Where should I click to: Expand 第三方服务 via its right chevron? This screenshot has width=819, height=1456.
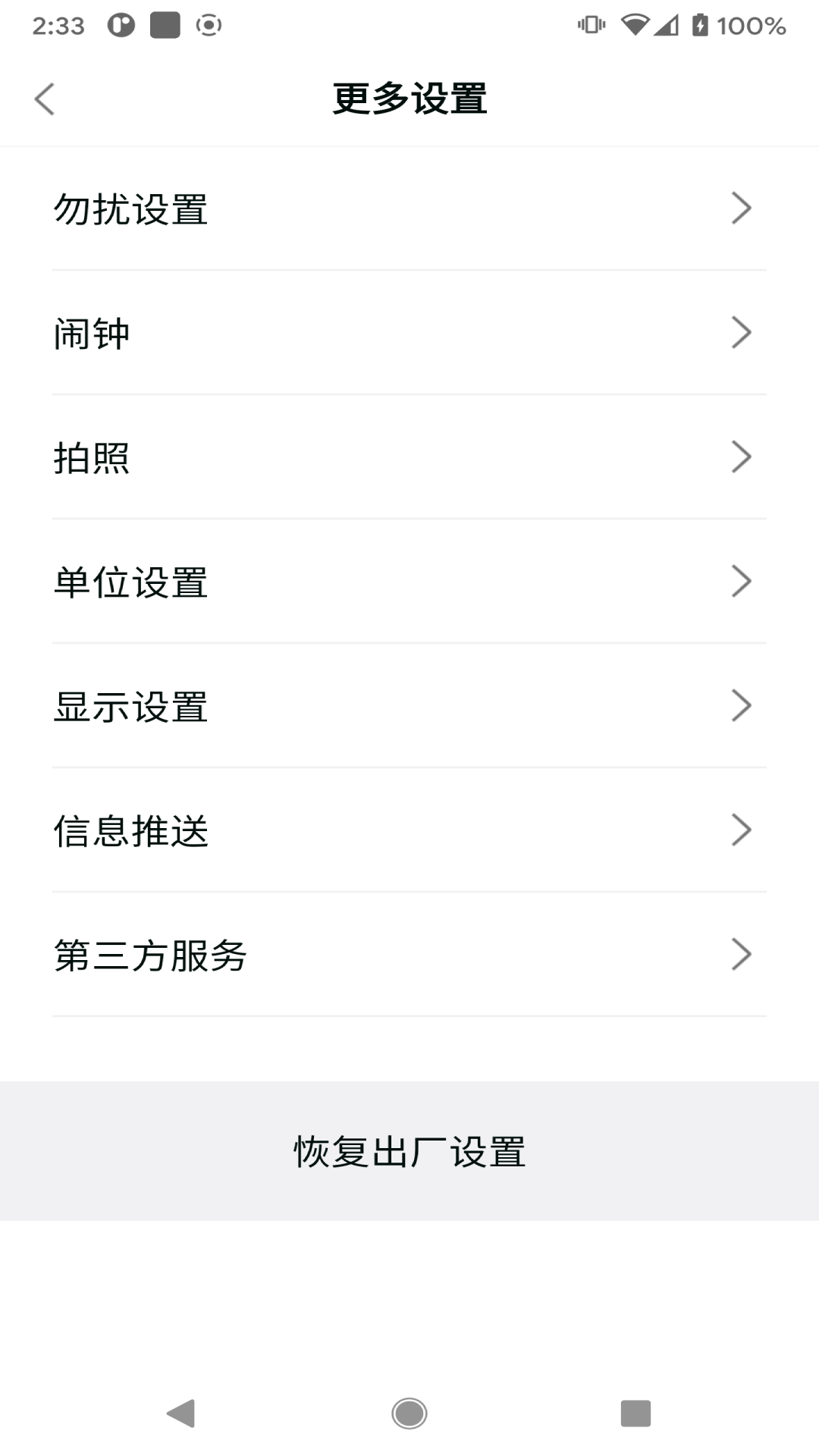tap(742, 954)
